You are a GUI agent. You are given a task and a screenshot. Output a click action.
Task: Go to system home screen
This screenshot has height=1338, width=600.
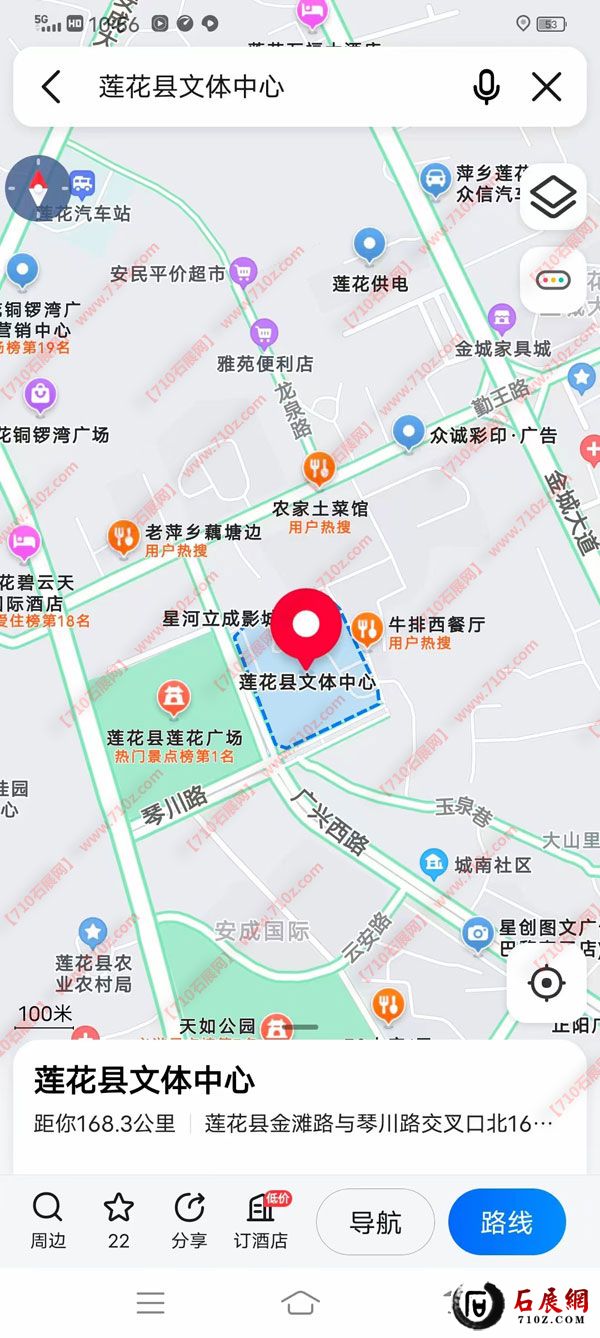pyautogui.click(x=300, y=1302)
